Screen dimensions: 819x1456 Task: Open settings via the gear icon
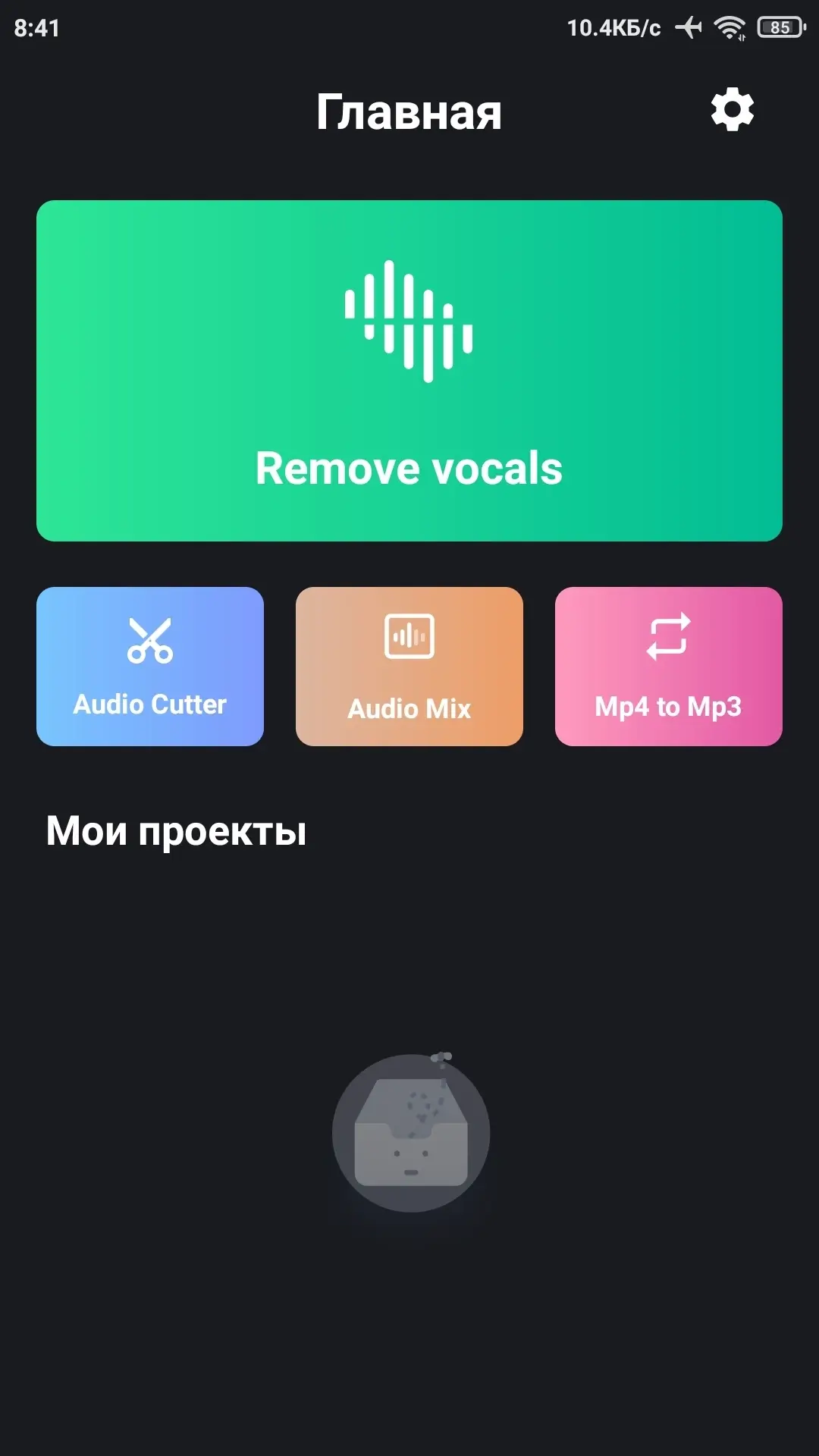point(732,111)
